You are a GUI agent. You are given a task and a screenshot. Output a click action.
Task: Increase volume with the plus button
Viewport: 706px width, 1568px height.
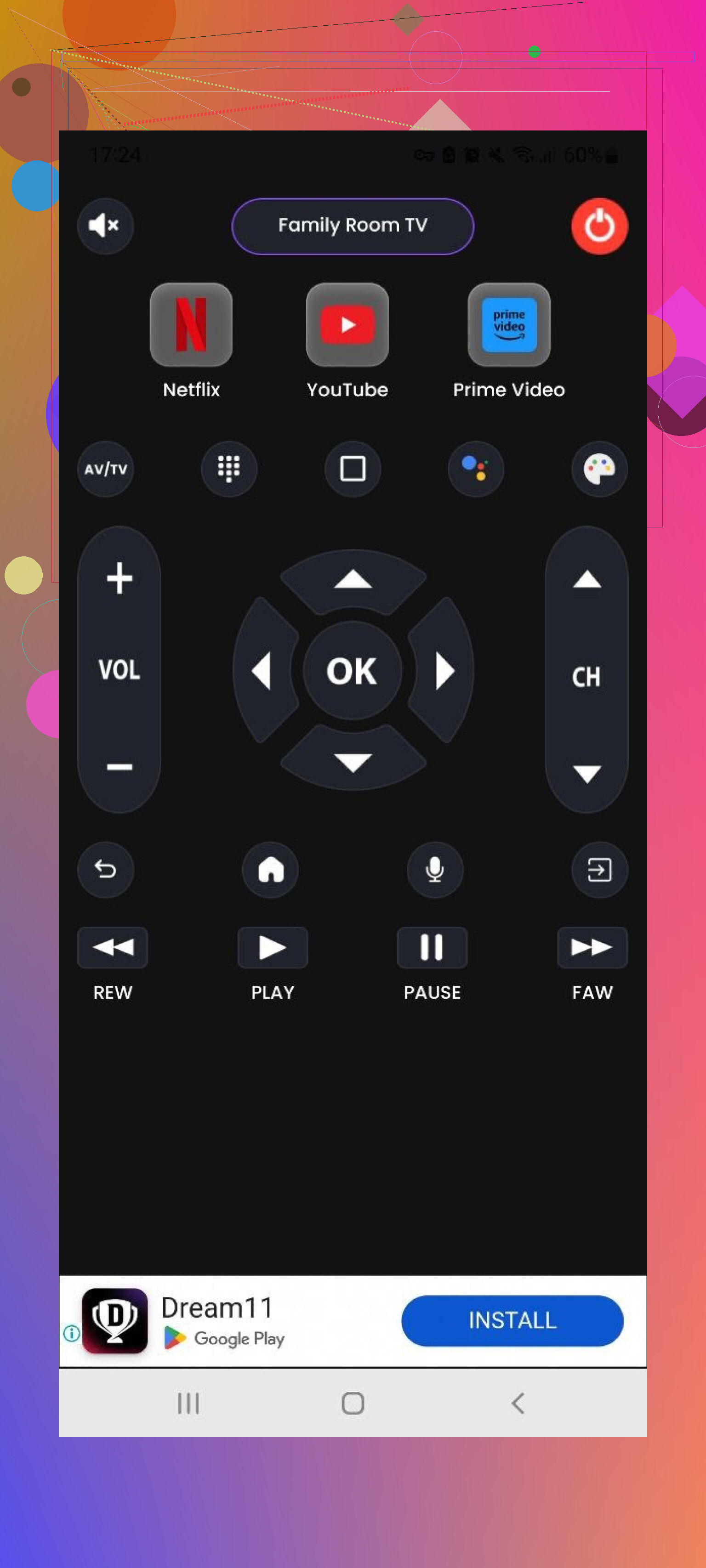pos(120,577)
